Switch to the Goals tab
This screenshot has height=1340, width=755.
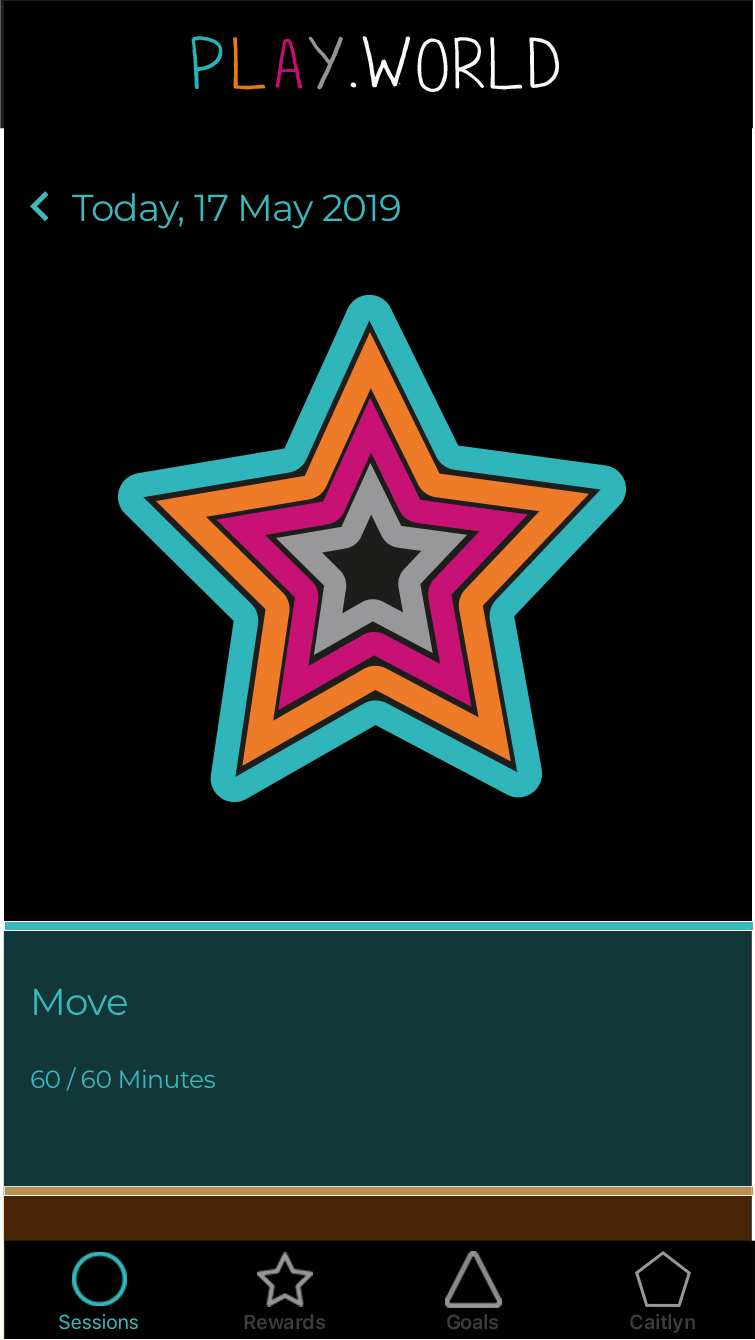pos(472,1291)
